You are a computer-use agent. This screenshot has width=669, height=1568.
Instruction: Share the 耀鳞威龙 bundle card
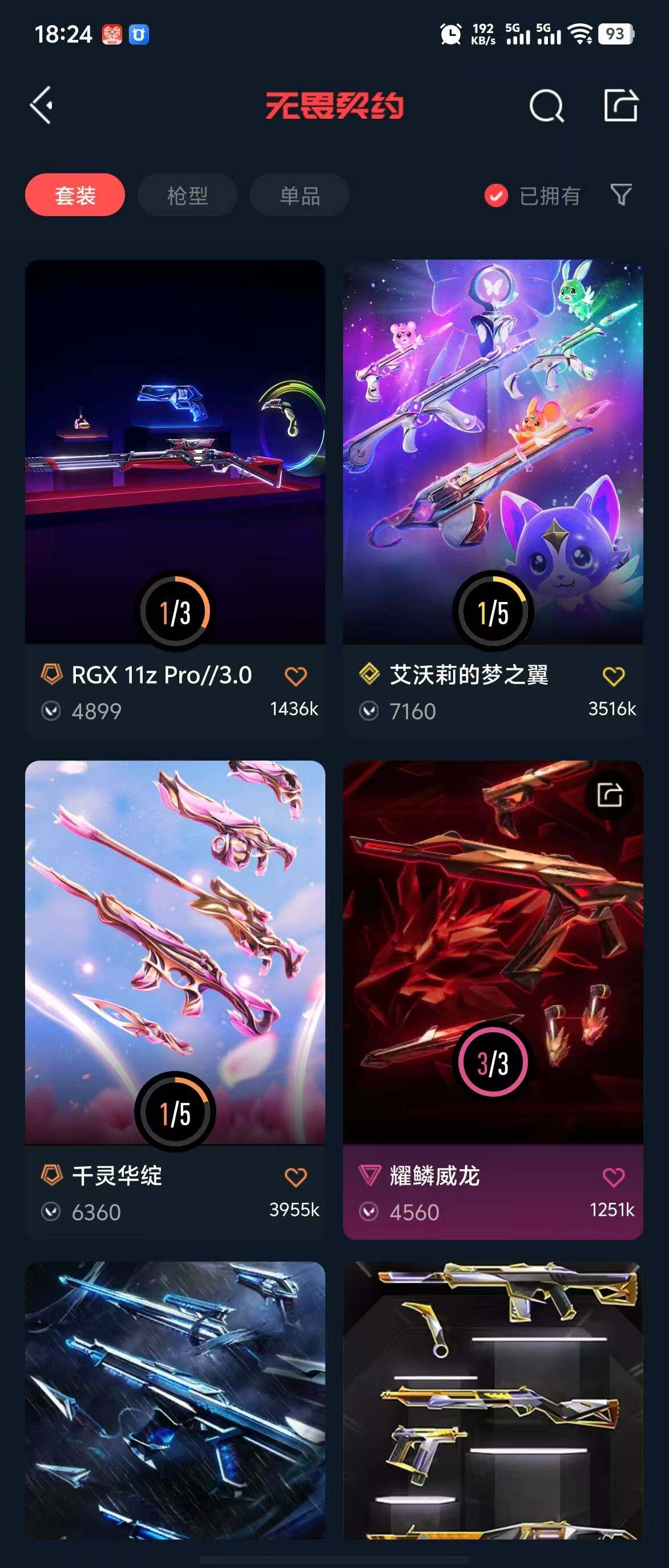coord(609,794)
